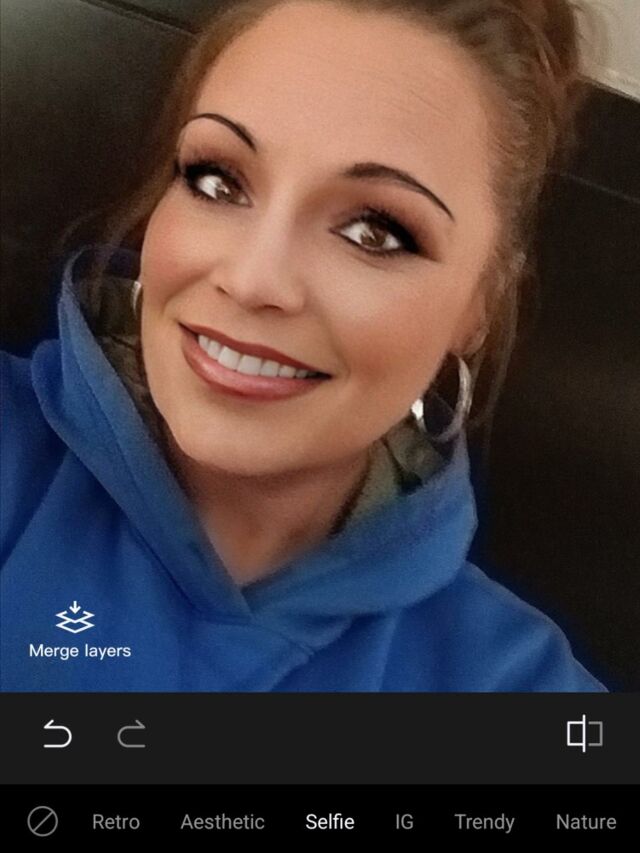Redo the undone edit
640x853 pixels.
[131, 735]
